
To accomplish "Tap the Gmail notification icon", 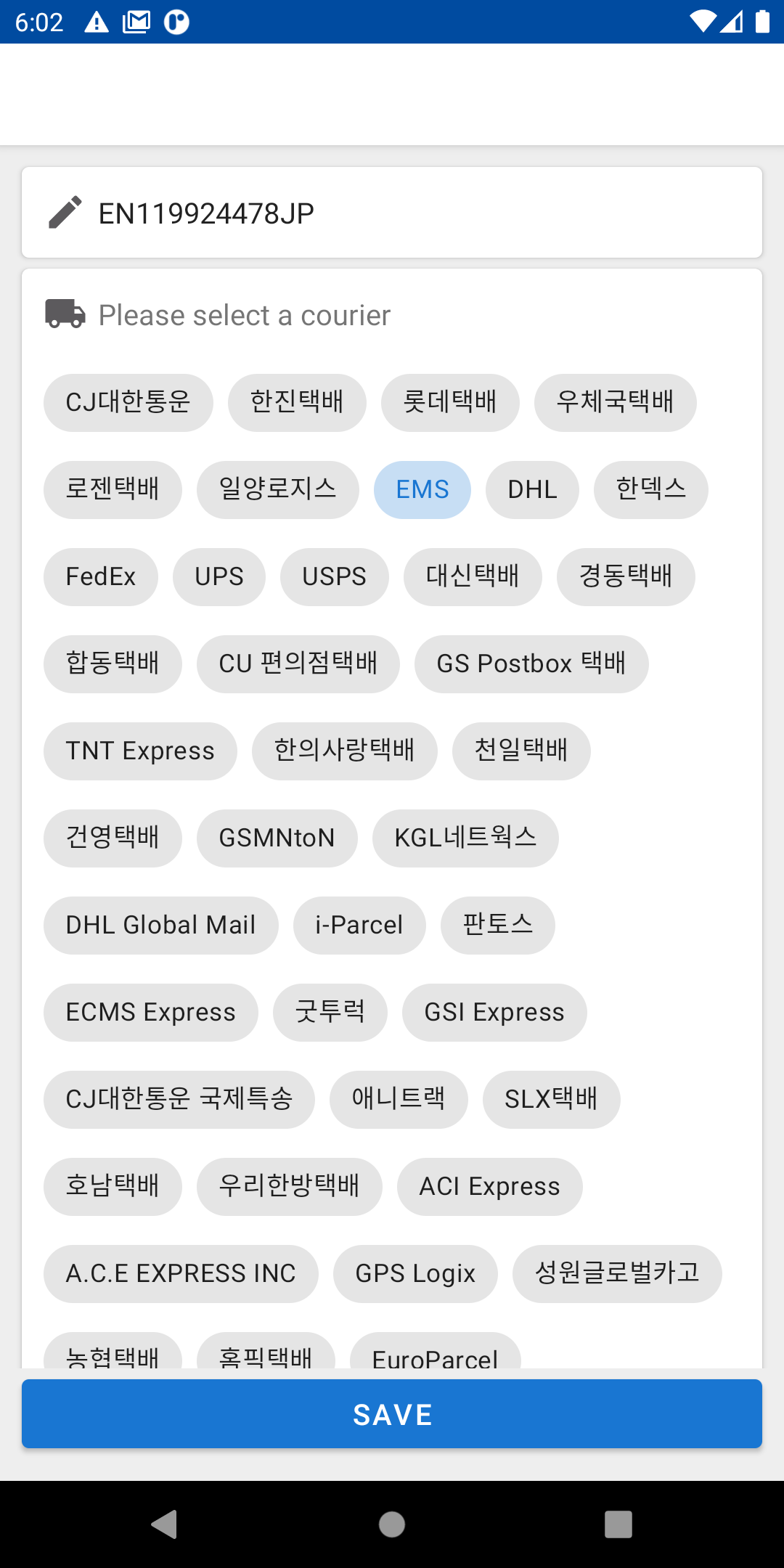I will pyautogui.click(x=135, y=22).
